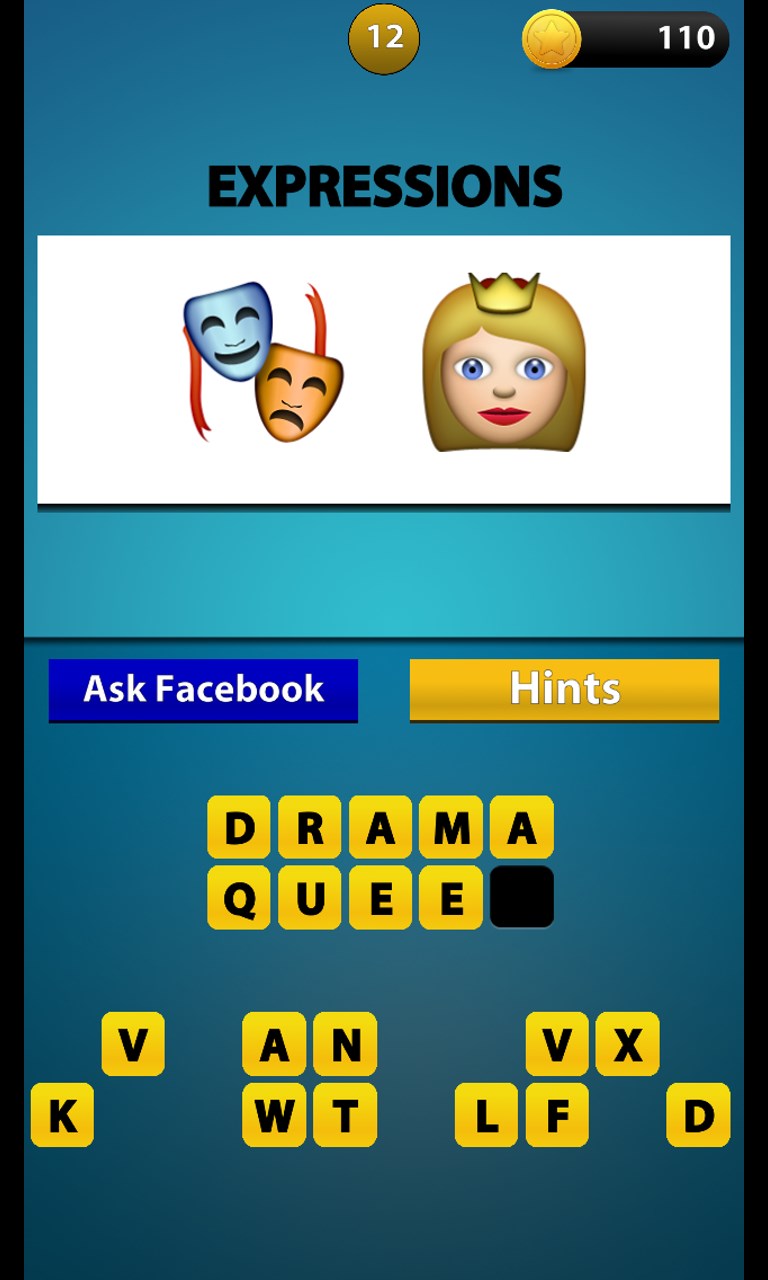Remove letter U from the answer
Screen dimensions: 768x1280
pyautogui.click(x=310, y=898)
